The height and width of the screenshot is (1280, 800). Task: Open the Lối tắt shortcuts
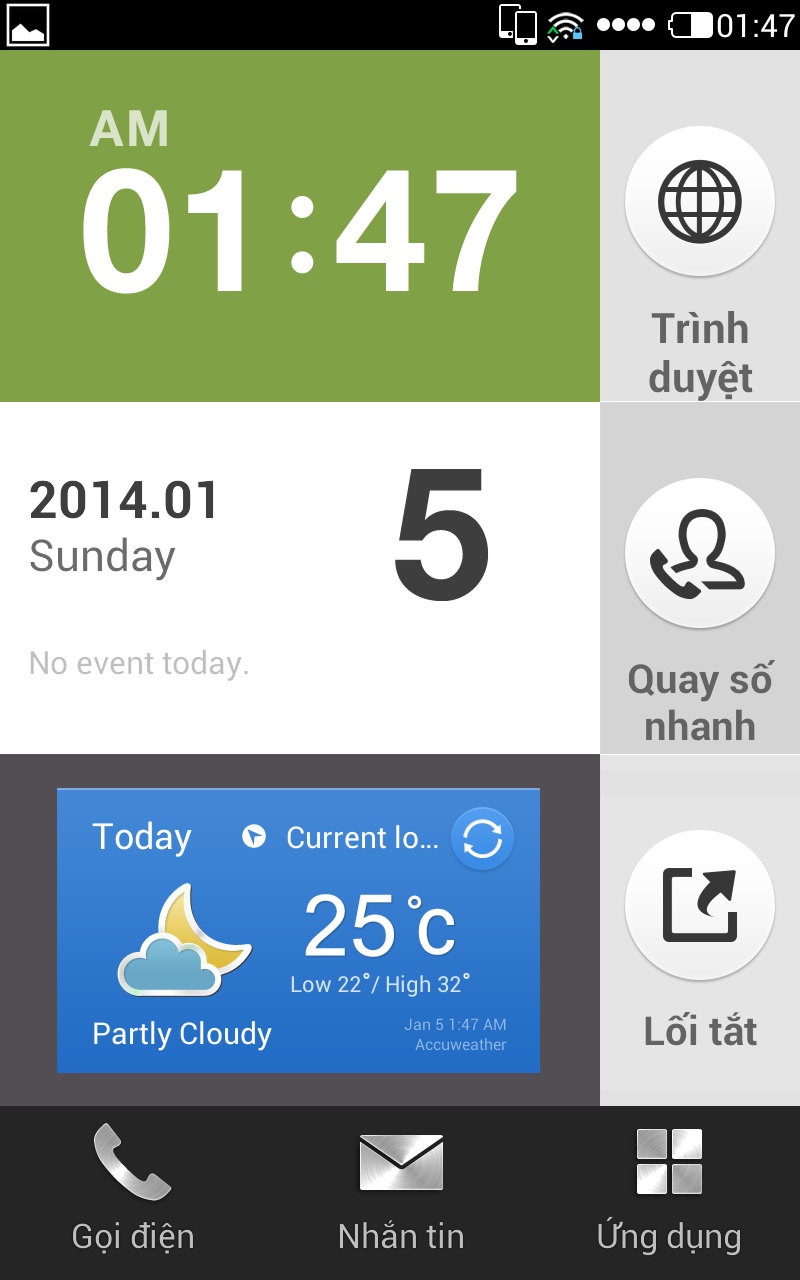coord(700,930)
